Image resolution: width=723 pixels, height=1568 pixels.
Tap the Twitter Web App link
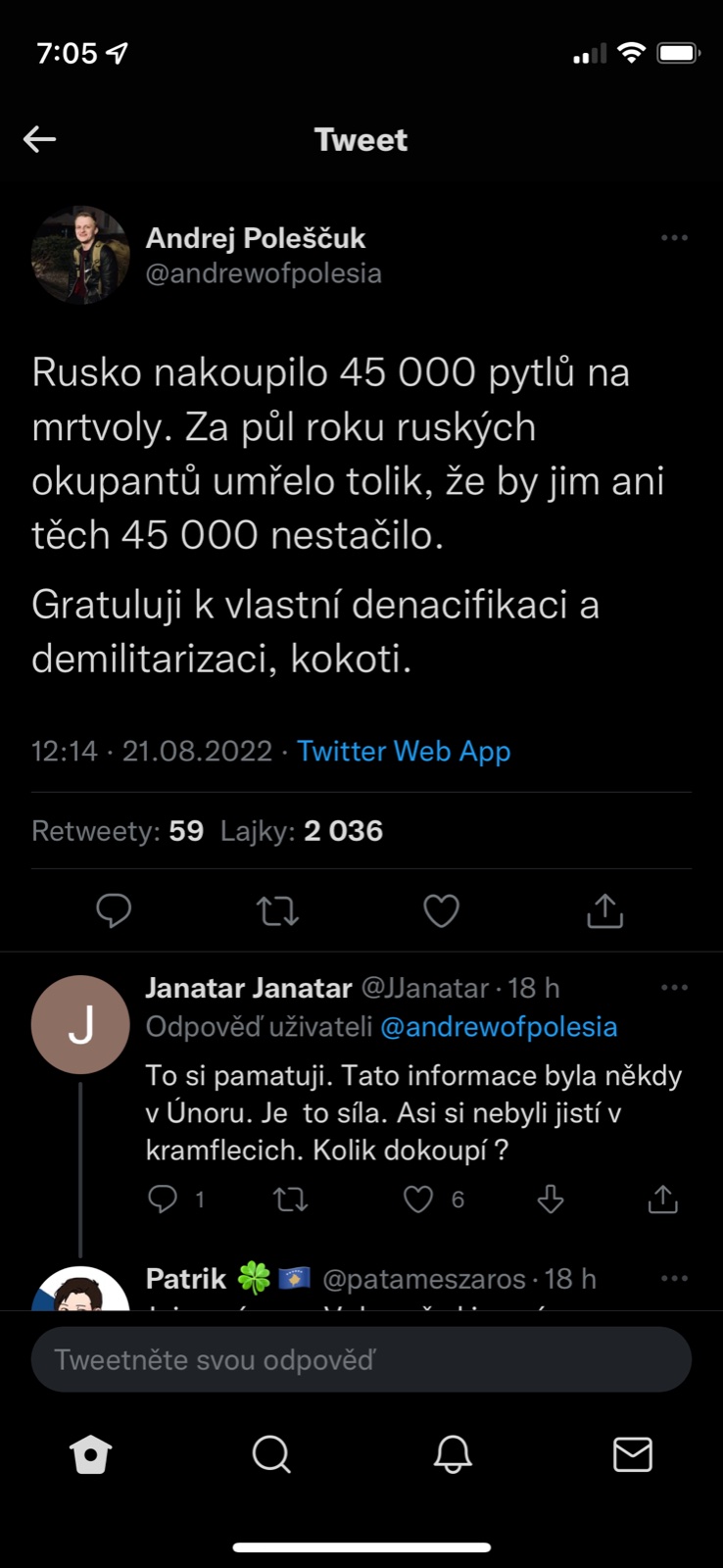(x=404, y=752)
